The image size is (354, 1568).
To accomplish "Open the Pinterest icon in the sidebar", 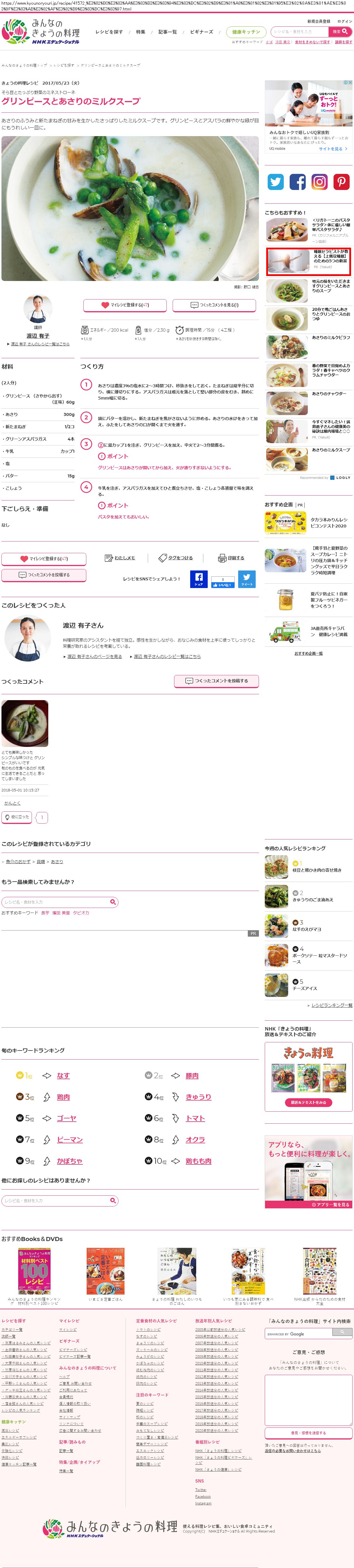I will (341, 181).
